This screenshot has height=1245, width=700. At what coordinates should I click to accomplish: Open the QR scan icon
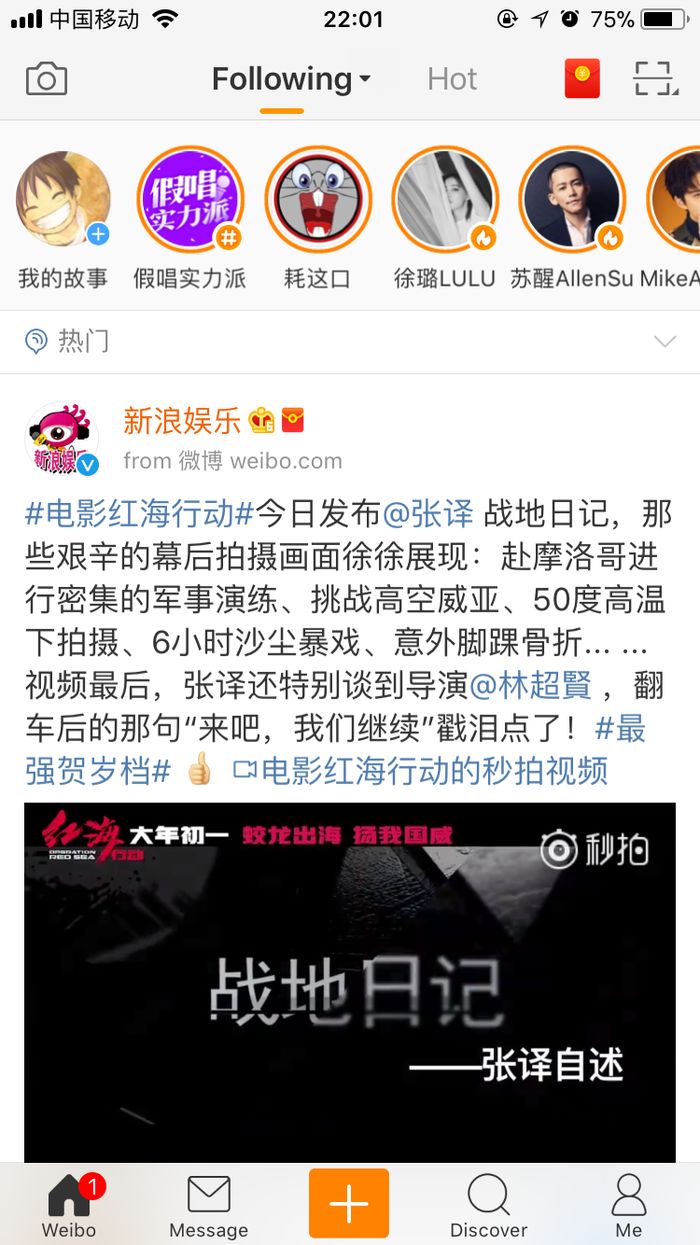pyautogui.click(x=655, y=79)
